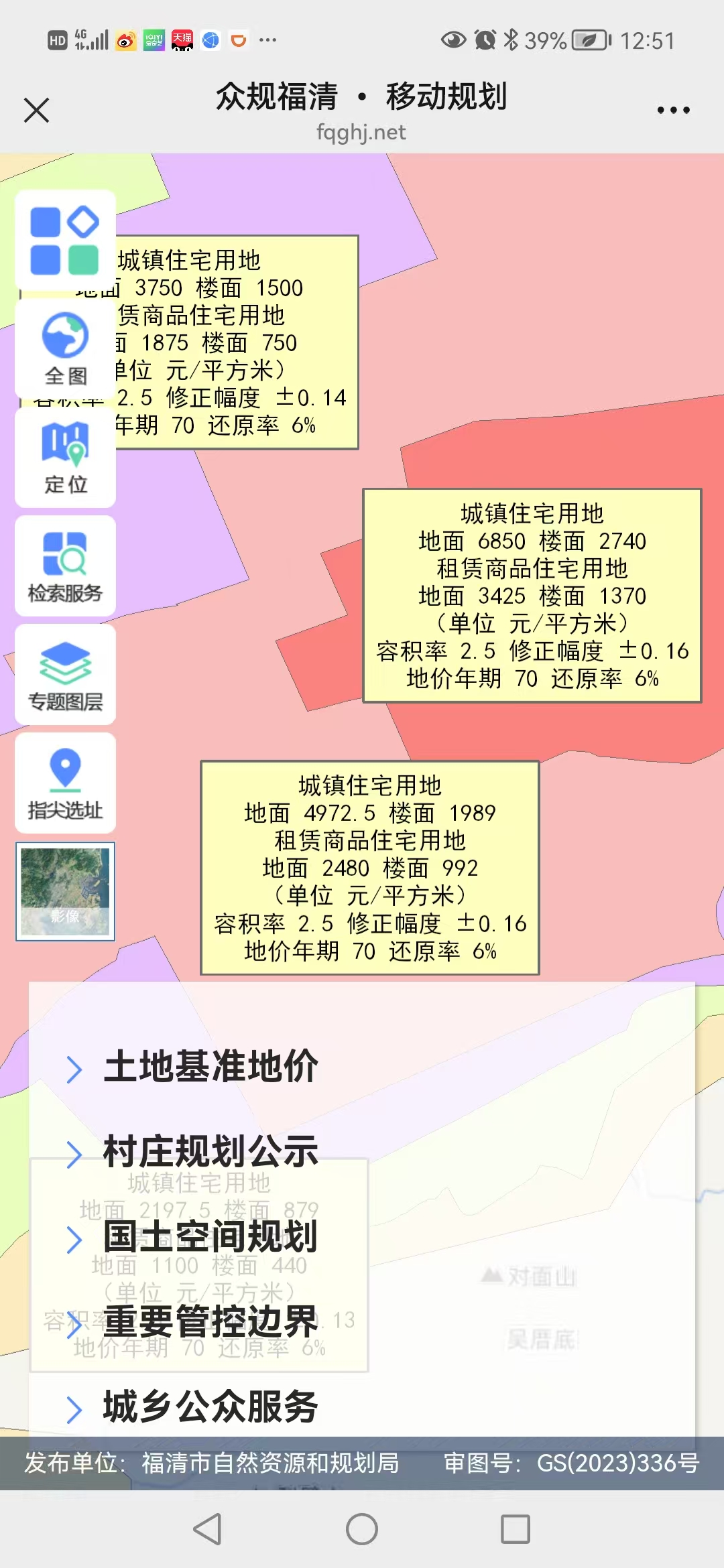724x1568 pixels.
Task: Open 专题图层 thematic layers
Action: (x=65, y=674)
